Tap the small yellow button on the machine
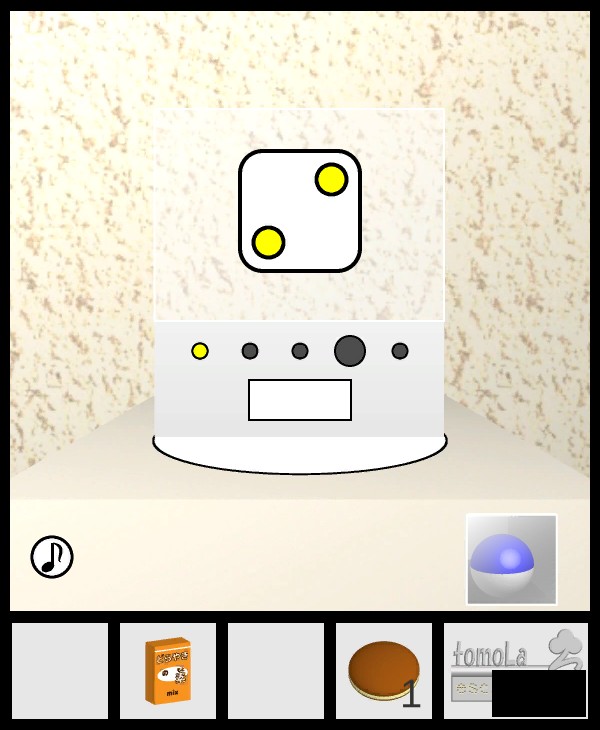Image resolution: width=600 pixels, height=730 pixels. click(x=200, y=351)
